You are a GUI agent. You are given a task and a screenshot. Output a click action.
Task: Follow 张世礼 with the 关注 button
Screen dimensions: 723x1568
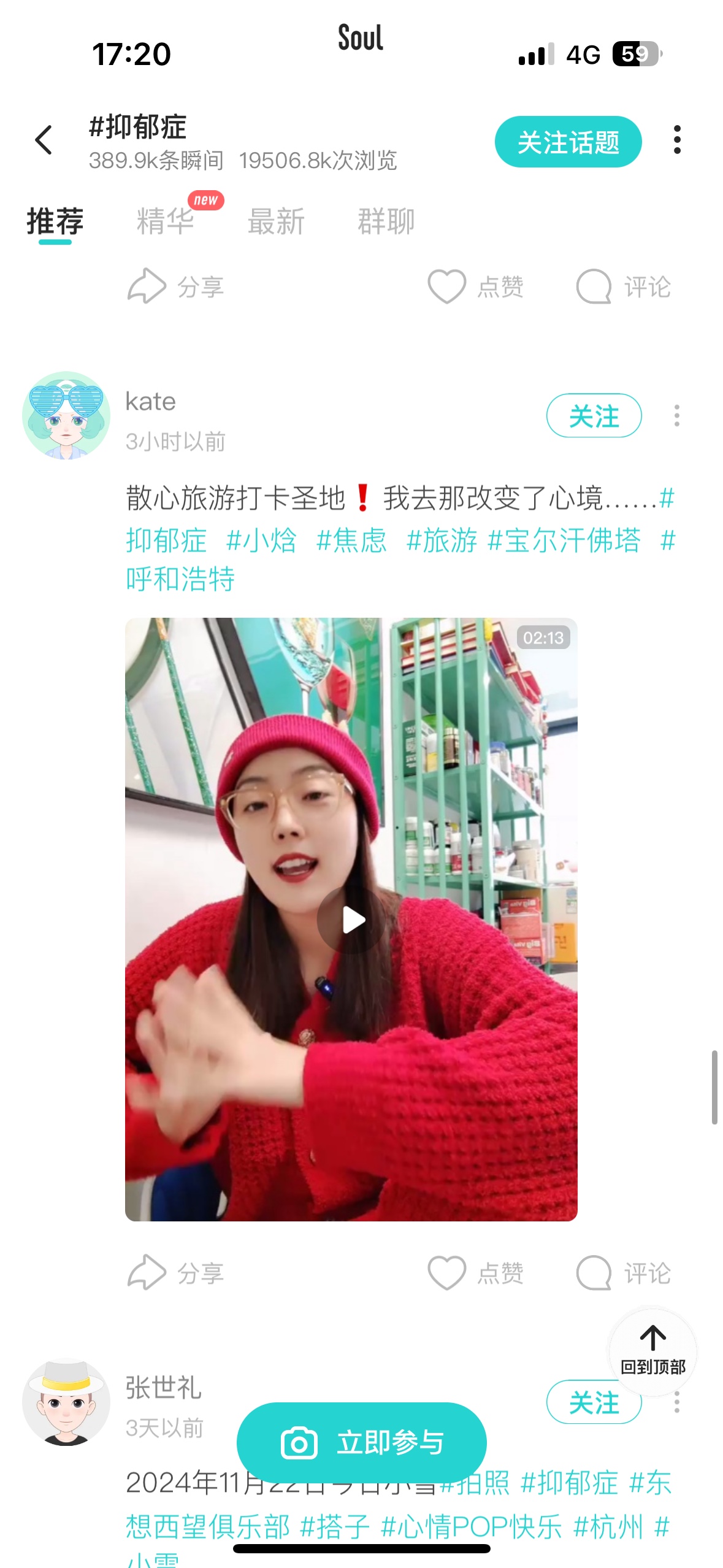coord(594,1403)
